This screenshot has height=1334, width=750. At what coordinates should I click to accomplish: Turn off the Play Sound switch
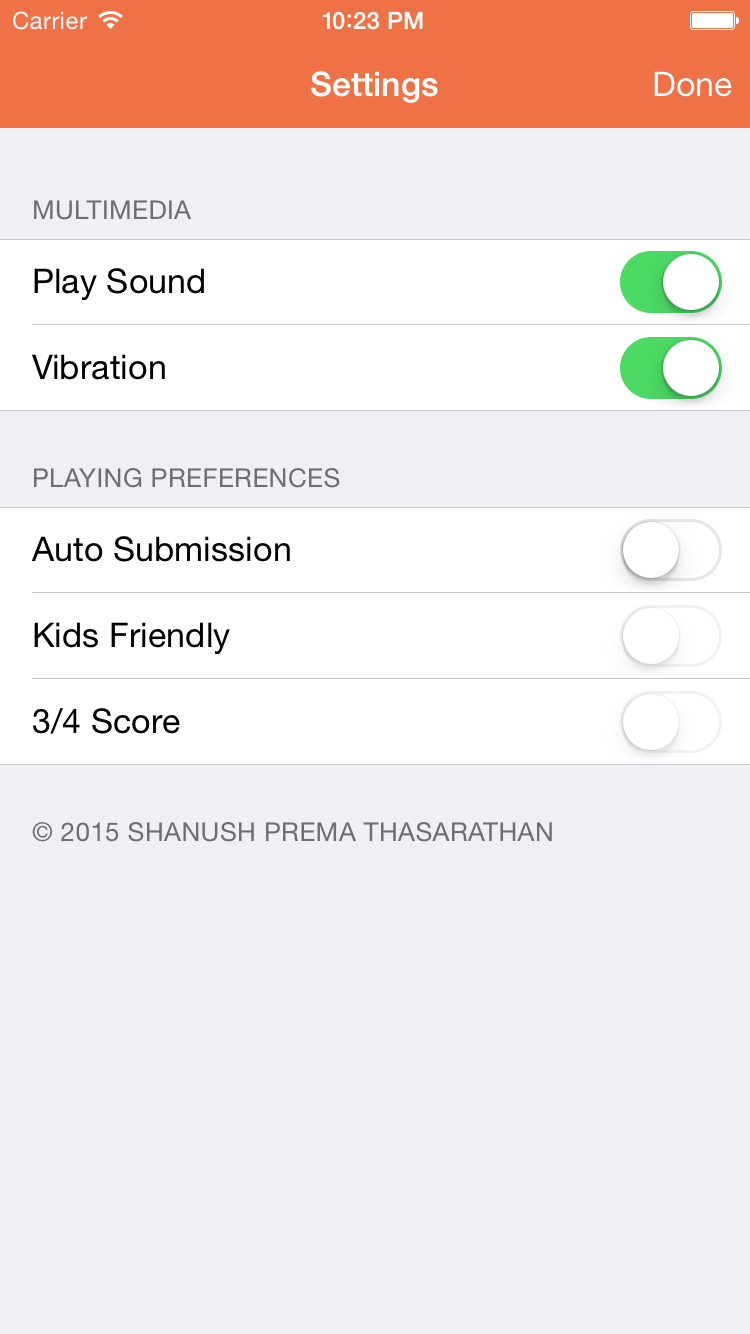point(671,282)
